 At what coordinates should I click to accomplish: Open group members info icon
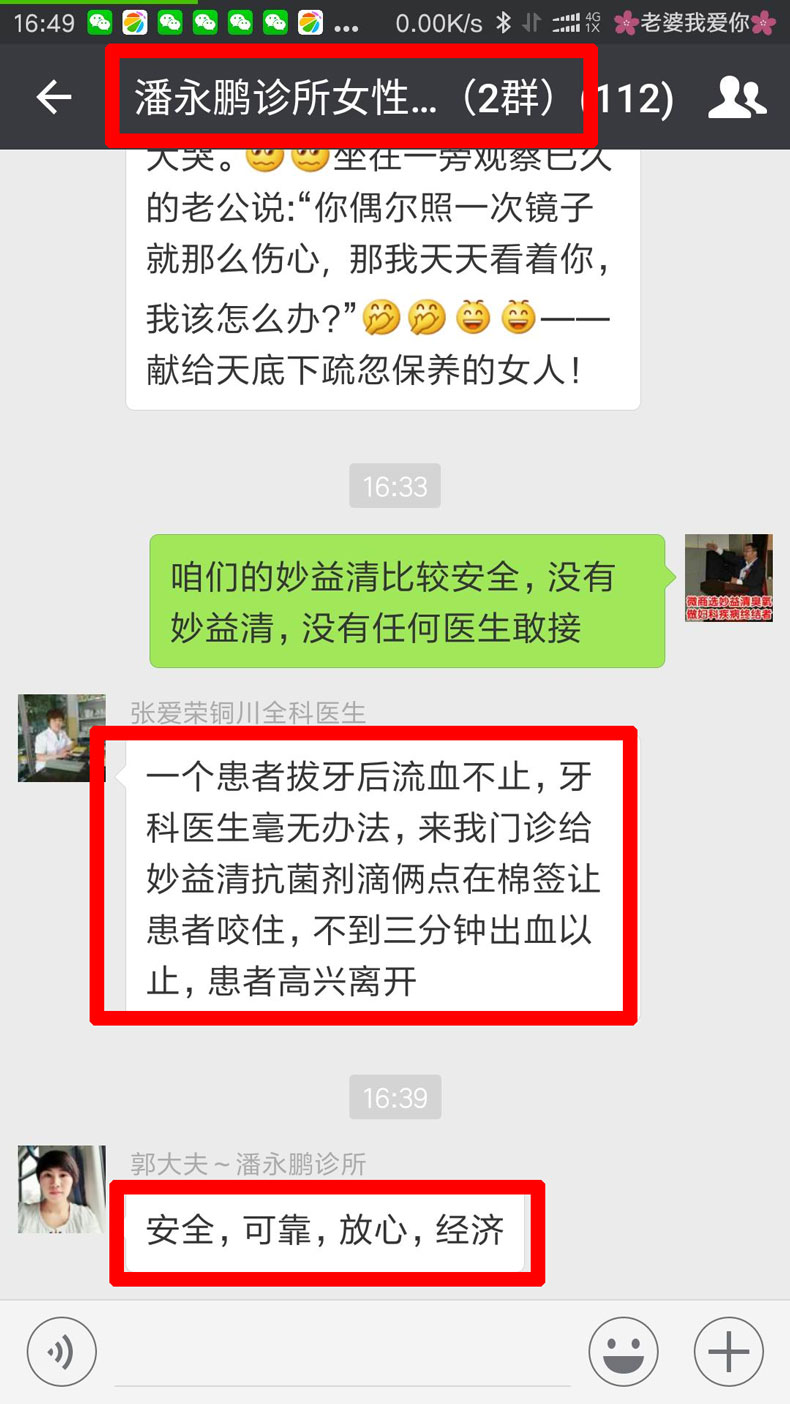pyautogui.click(x=737, y=97)
